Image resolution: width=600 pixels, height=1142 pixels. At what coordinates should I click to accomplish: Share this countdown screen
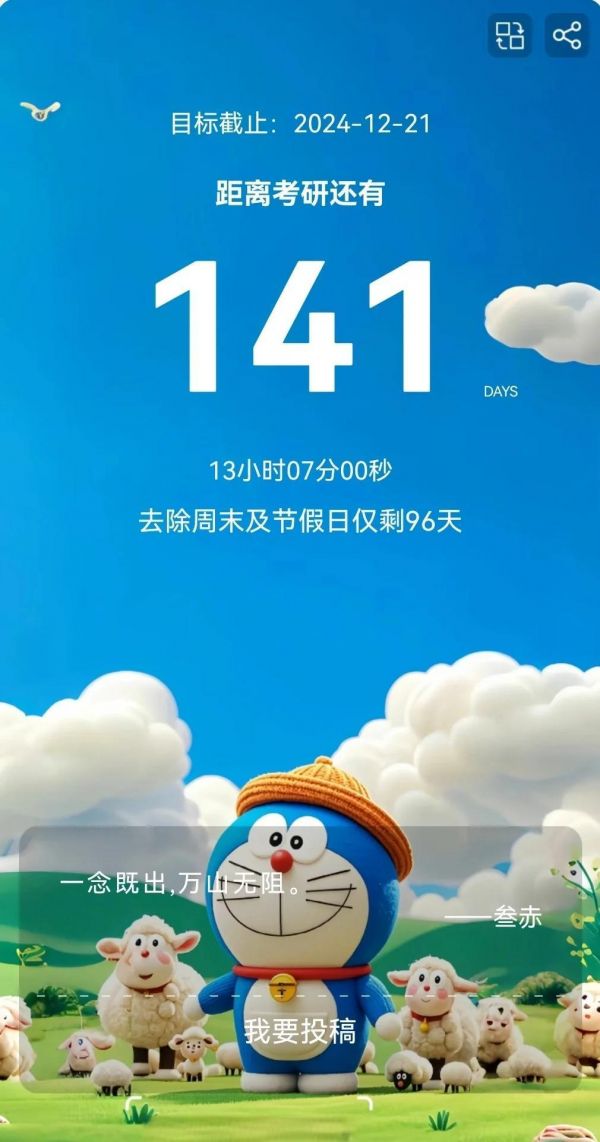567,35
